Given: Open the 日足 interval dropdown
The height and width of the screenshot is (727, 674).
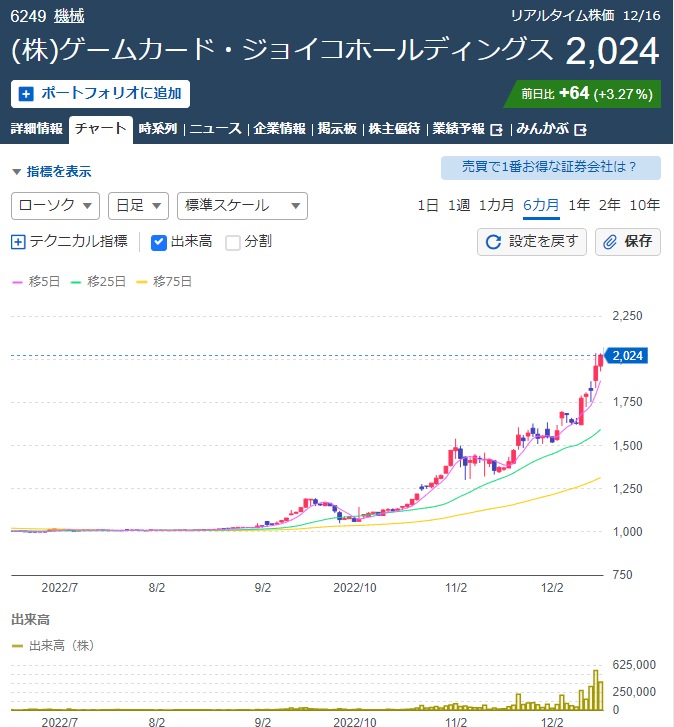Looking at the screenshot, I should (138, 206).
